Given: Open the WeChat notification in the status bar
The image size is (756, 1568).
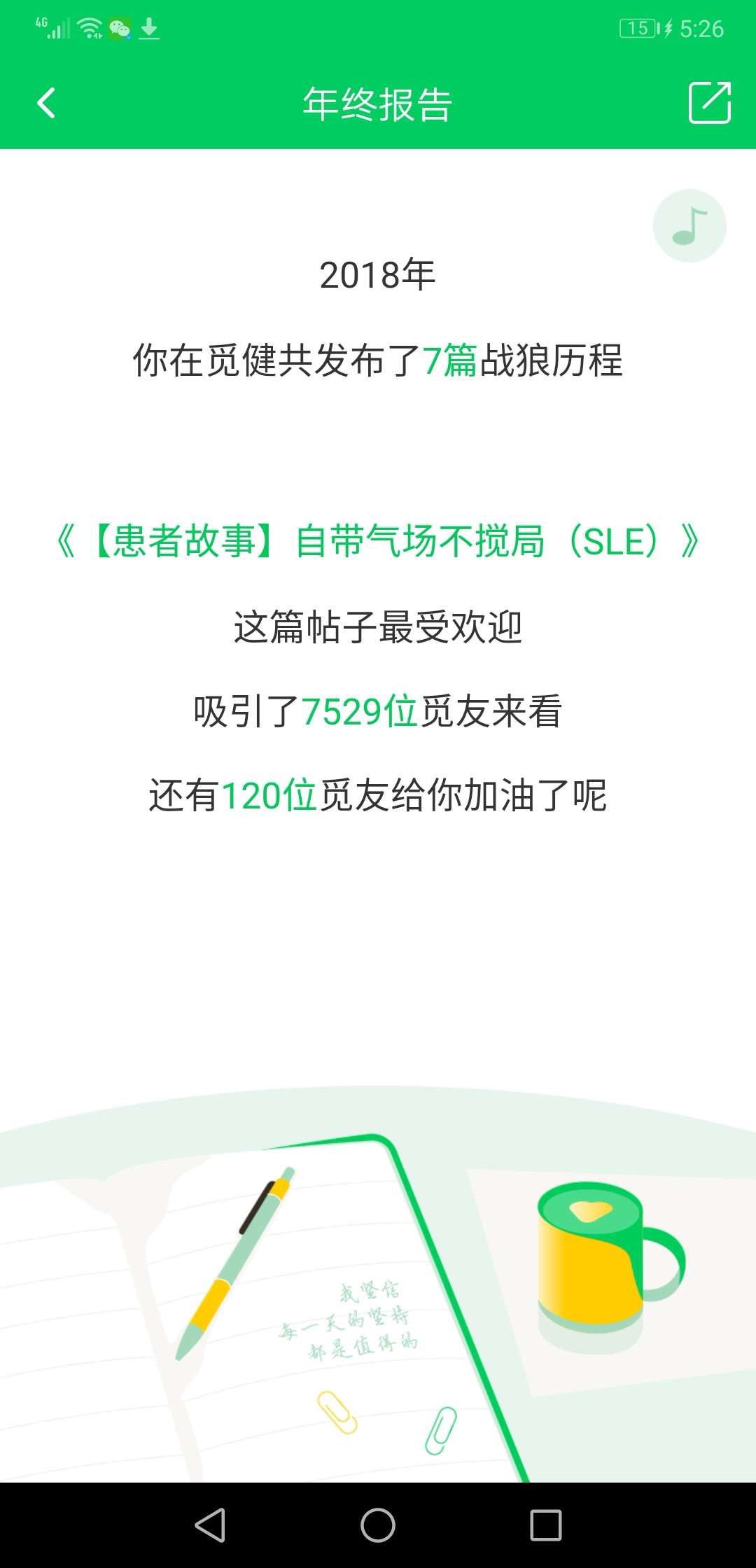Looking at the screenshot, I should tap(120, 28).
